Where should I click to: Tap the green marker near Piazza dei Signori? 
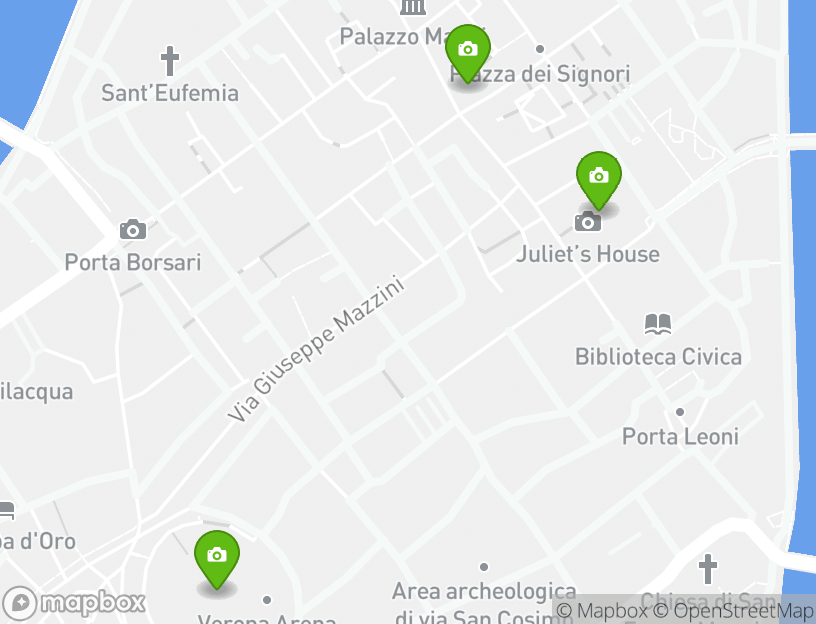467,51
